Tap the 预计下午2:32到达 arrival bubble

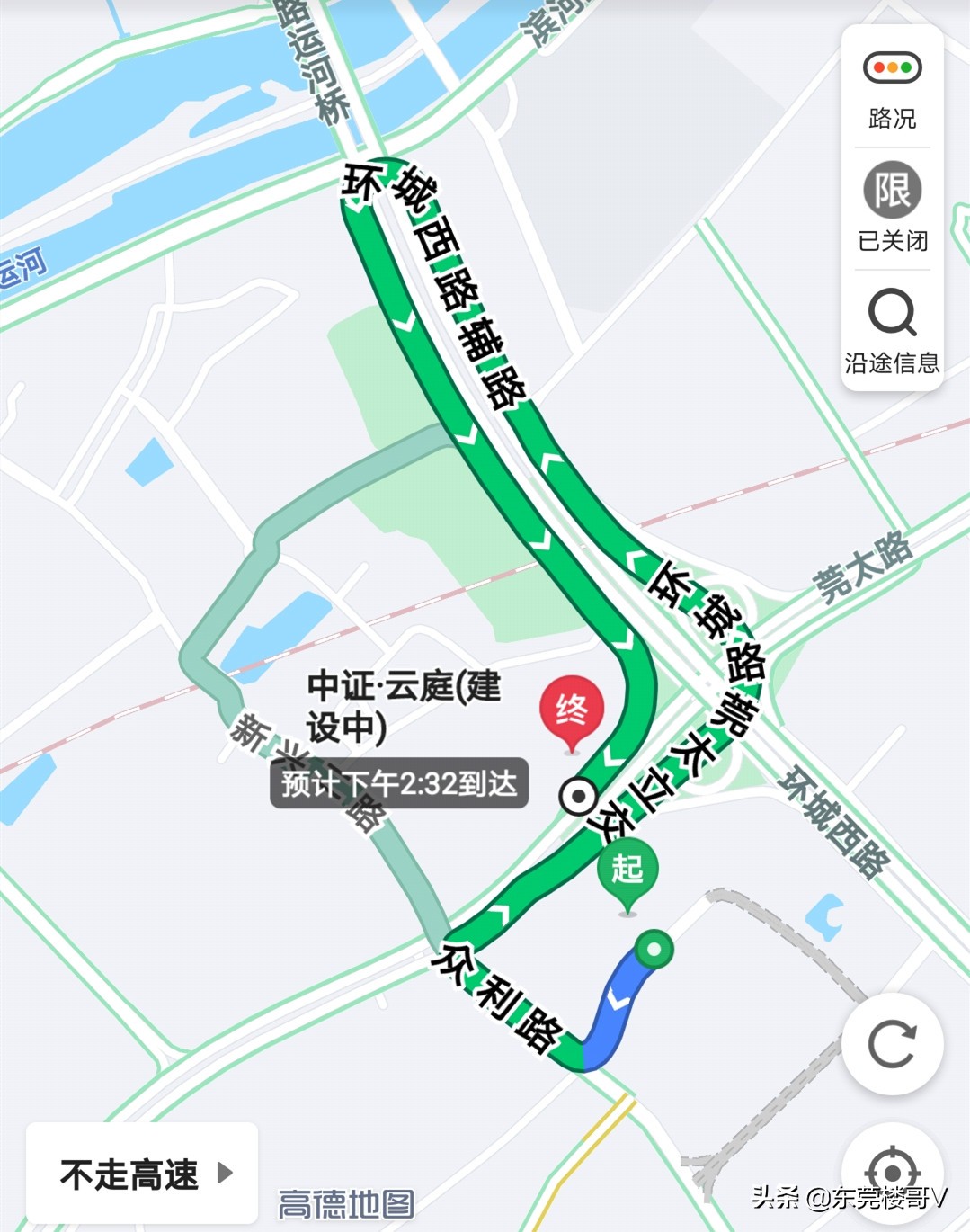(398, 782)
